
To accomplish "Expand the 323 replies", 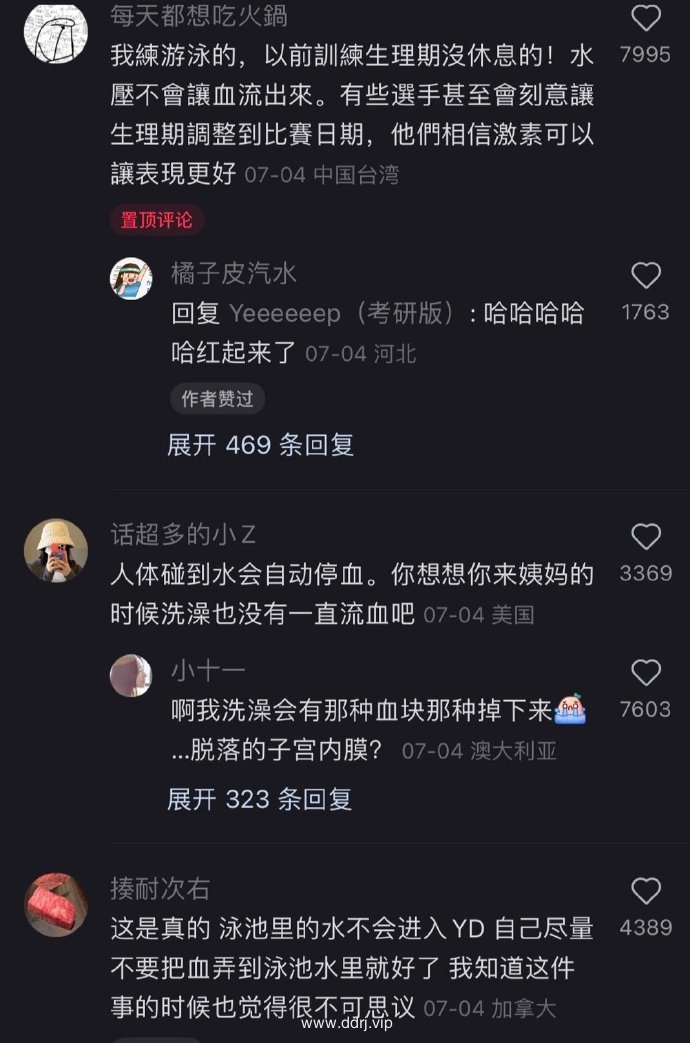I will 260,799.
